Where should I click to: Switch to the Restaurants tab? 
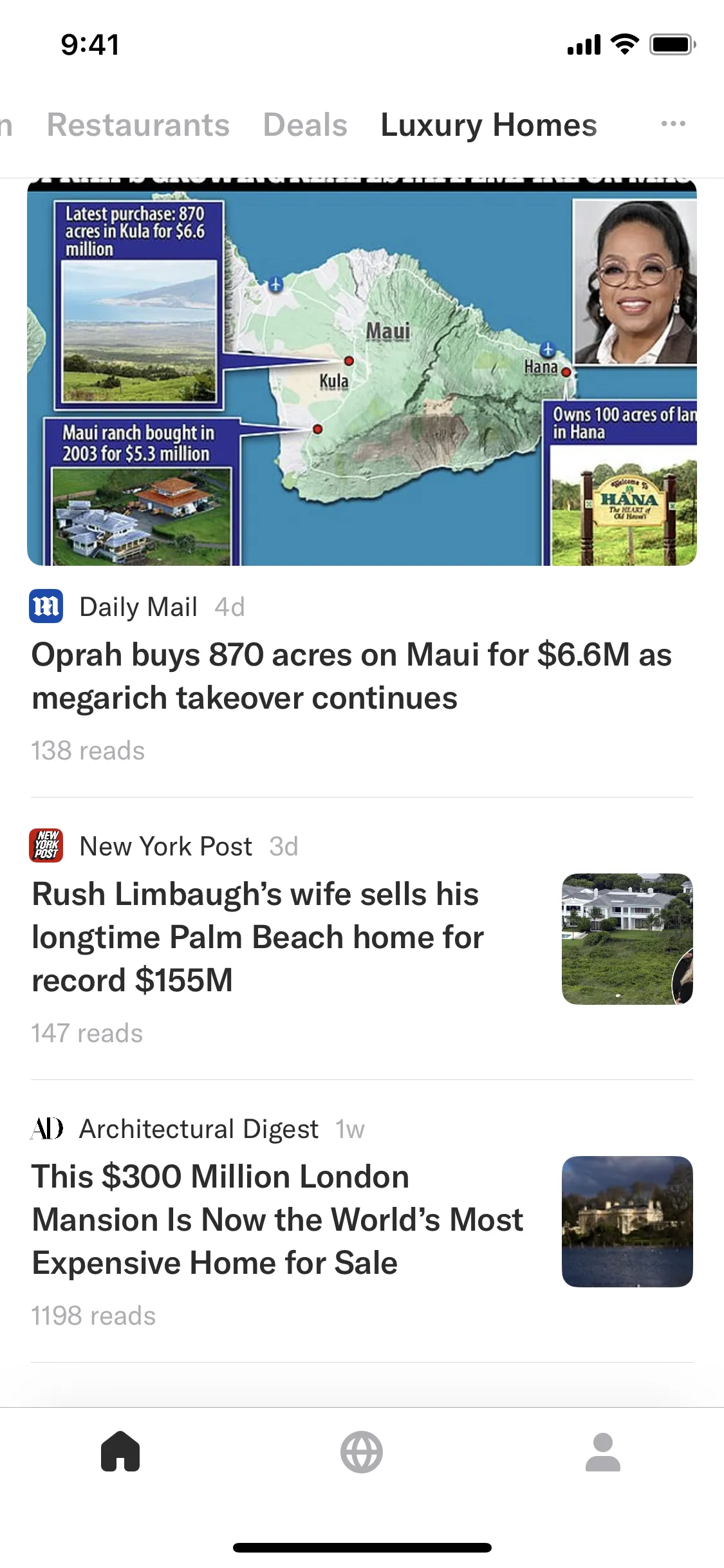[138, 125]
